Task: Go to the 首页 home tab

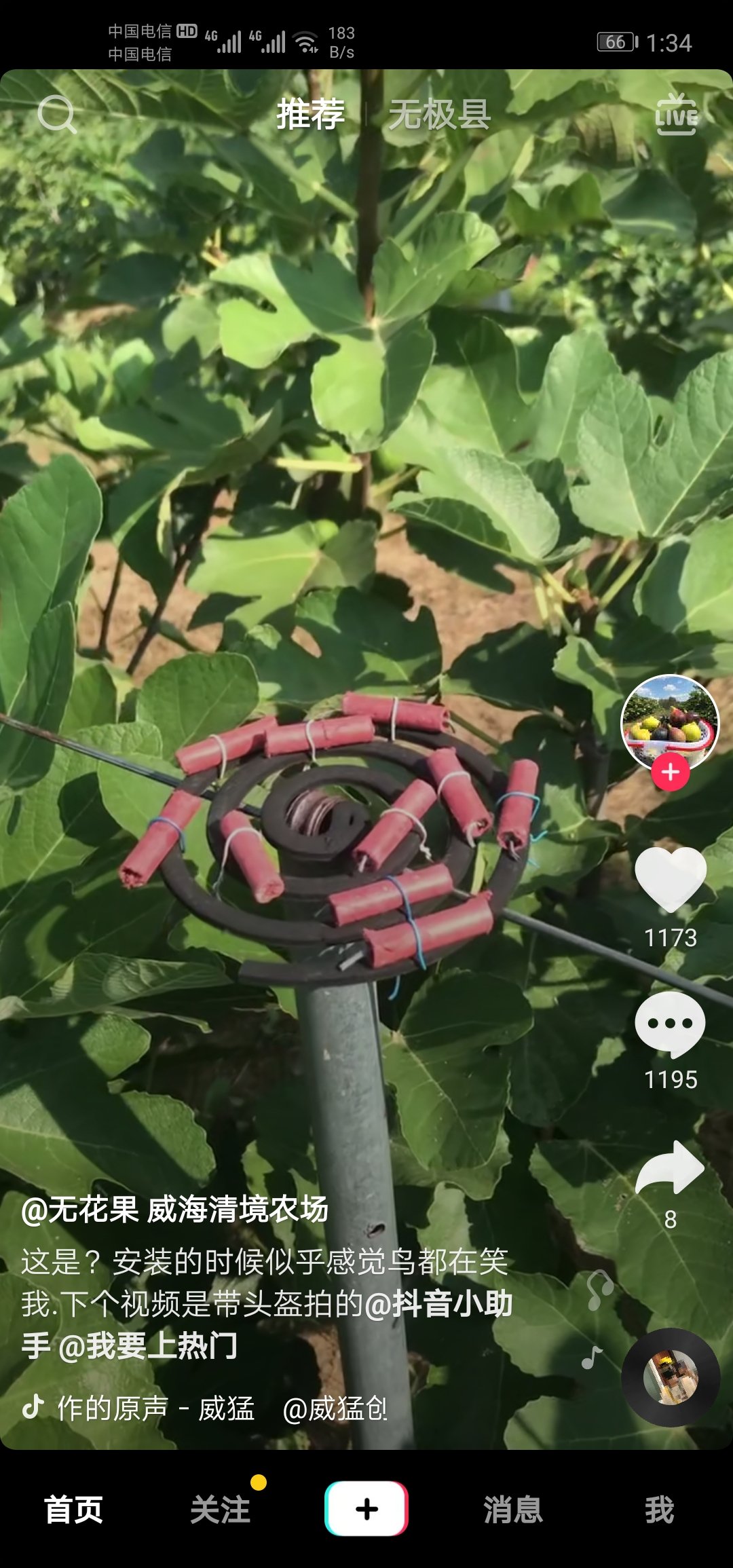Action: click(73, 1510)
